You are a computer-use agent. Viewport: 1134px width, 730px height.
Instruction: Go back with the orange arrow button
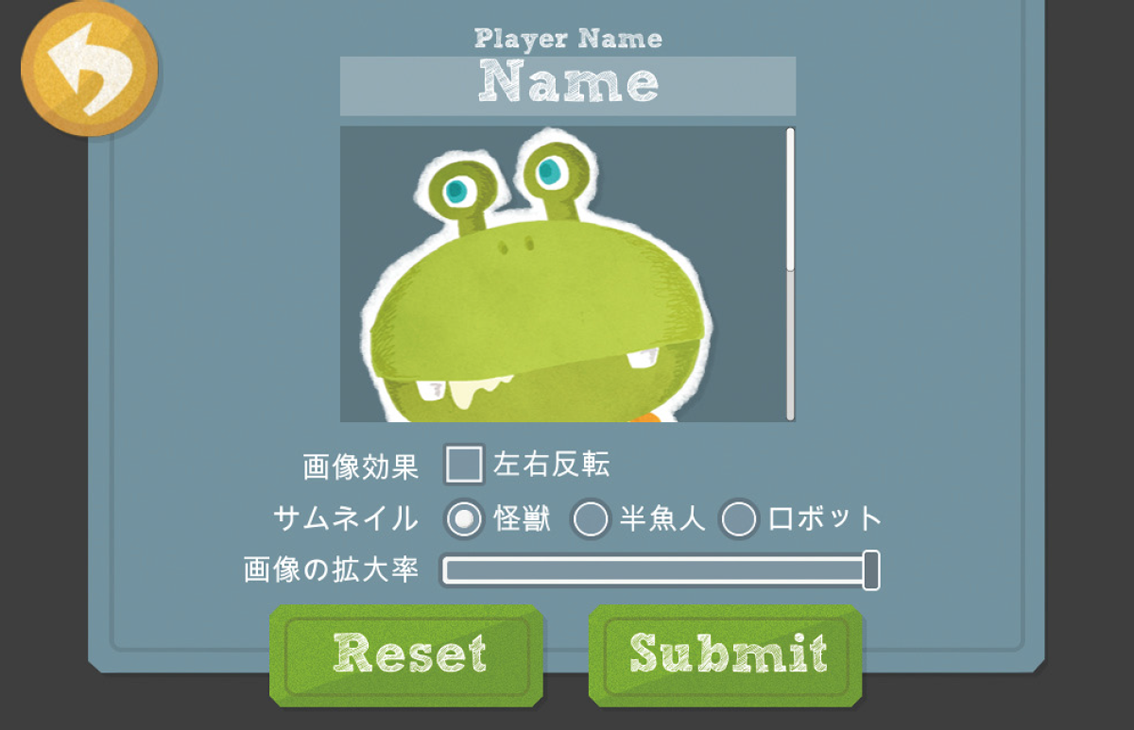[x=89, y=67]
